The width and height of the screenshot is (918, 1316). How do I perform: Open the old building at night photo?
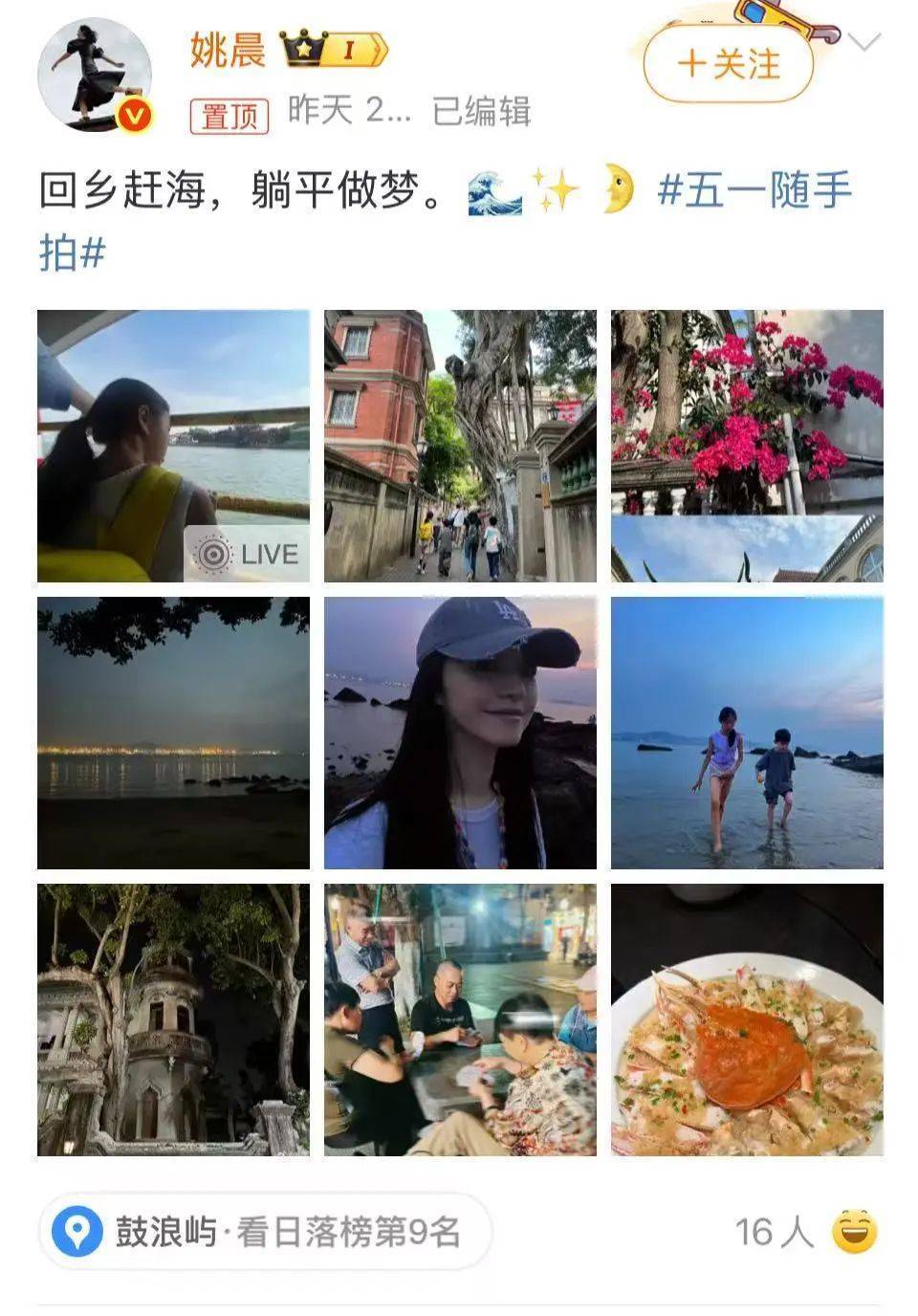(173, 1020)
